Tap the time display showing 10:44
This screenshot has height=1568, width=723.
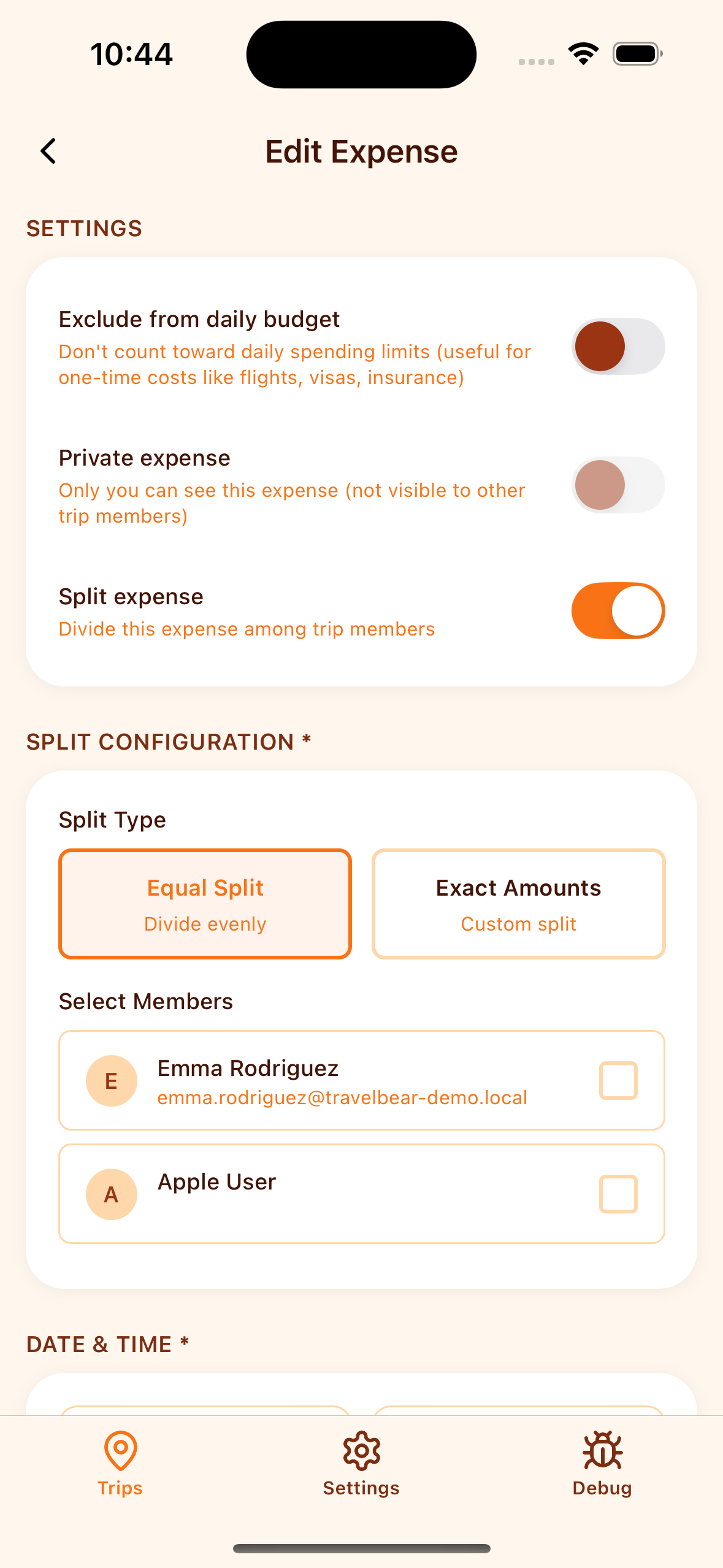[x=132, y=53]
